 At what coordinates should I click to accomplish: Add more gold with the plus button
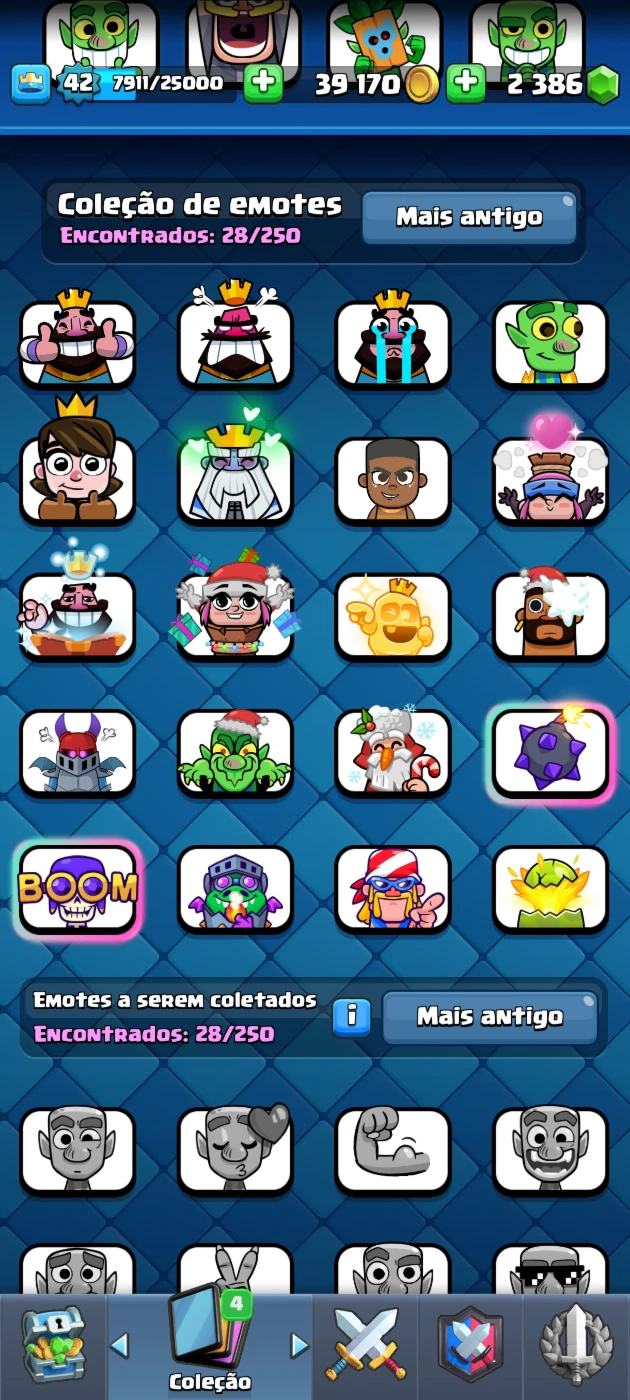click(263, 84)
